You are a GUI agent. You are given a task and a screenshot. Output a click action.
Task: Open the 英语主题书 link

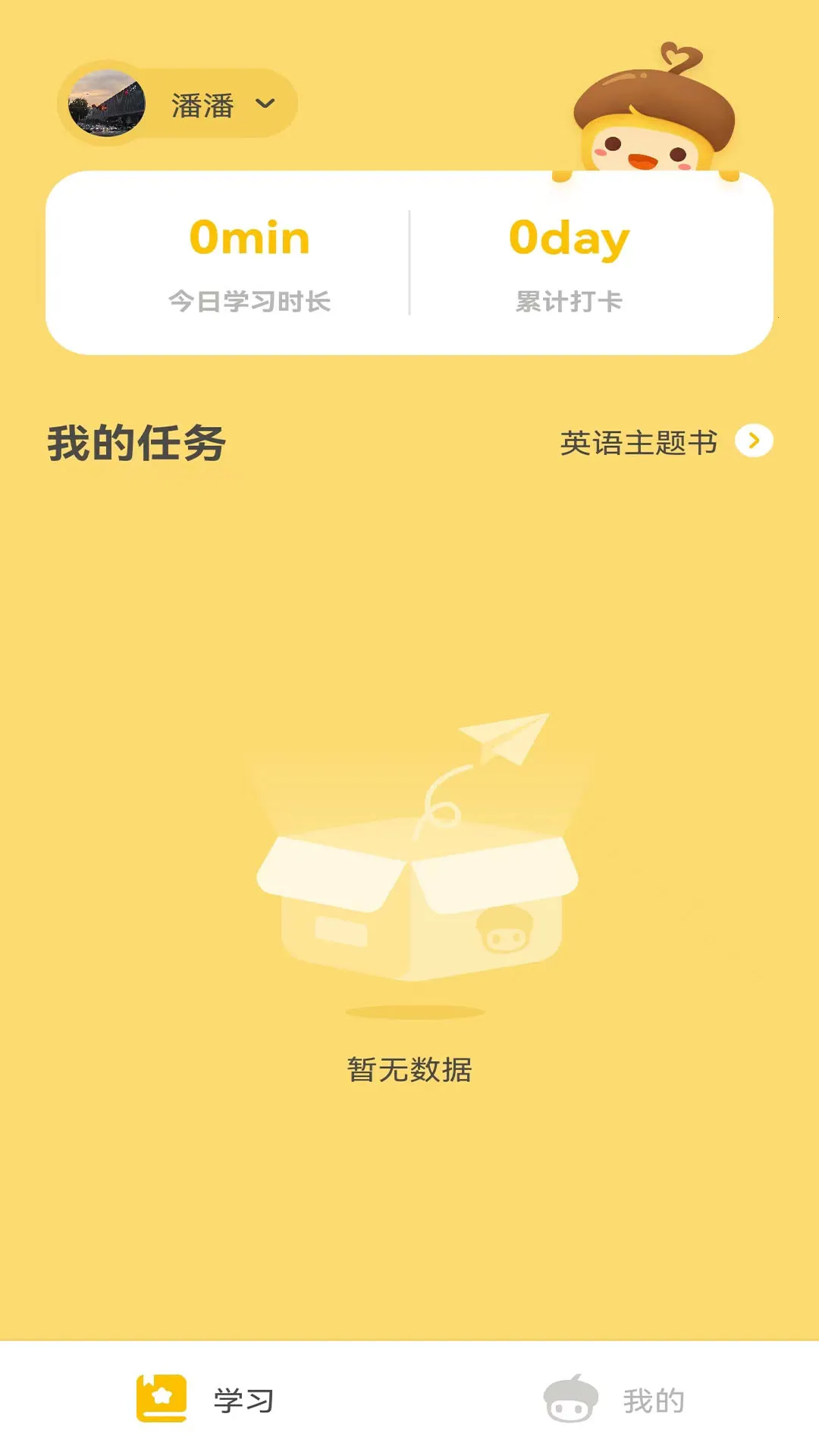637,441
